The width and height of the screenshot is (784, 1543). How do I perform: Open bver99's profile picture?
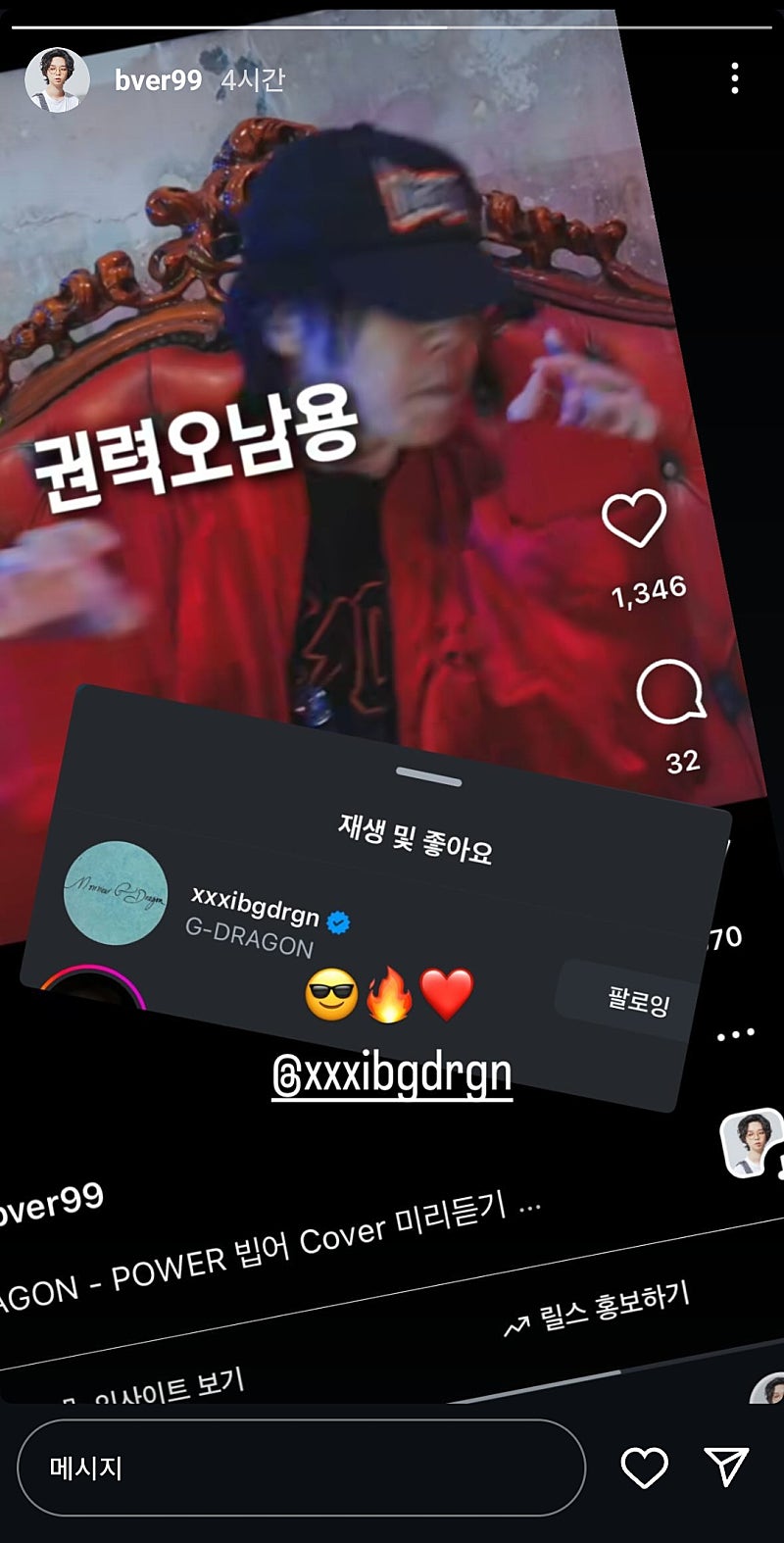click(57, 79)
